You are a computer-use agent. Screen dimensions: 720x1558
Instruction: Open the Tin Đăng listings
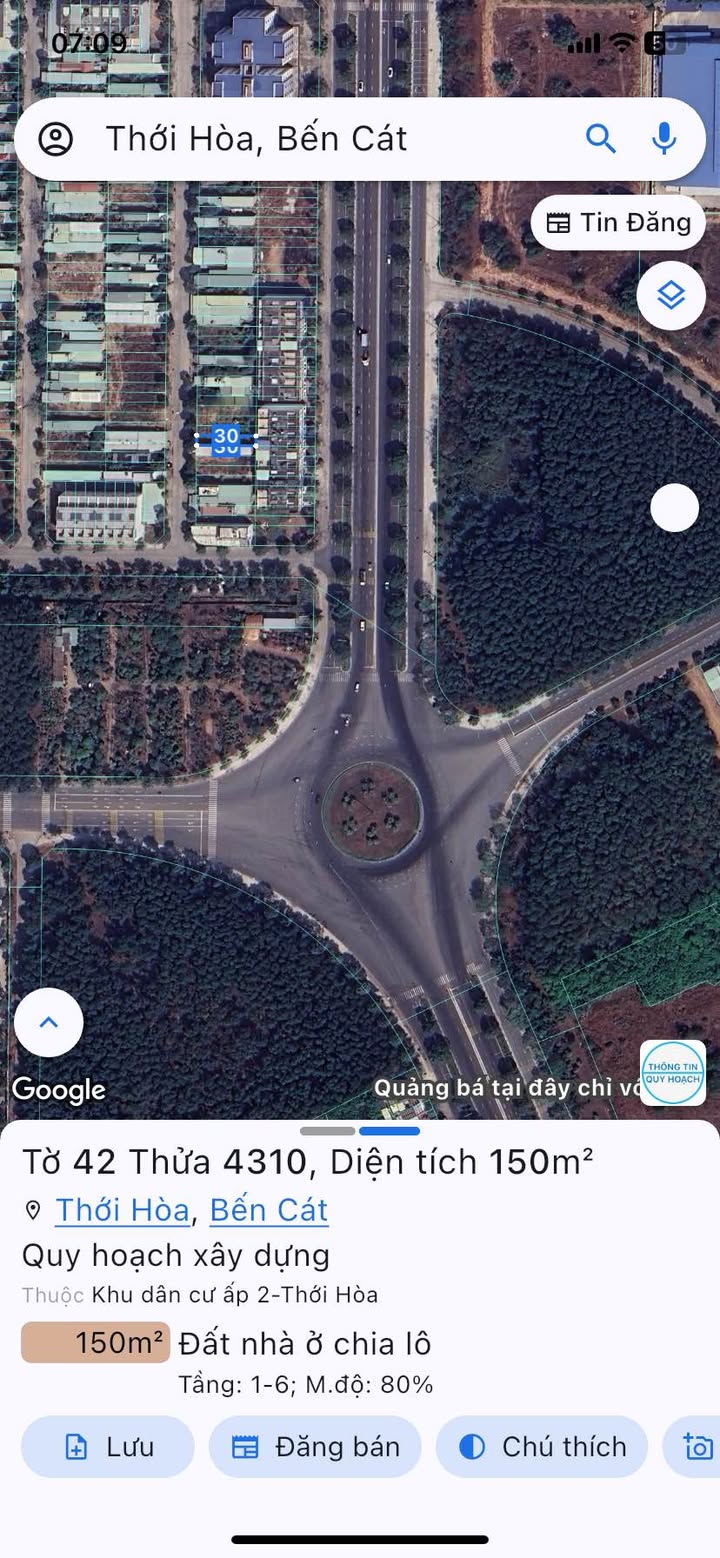coord(618,222)
